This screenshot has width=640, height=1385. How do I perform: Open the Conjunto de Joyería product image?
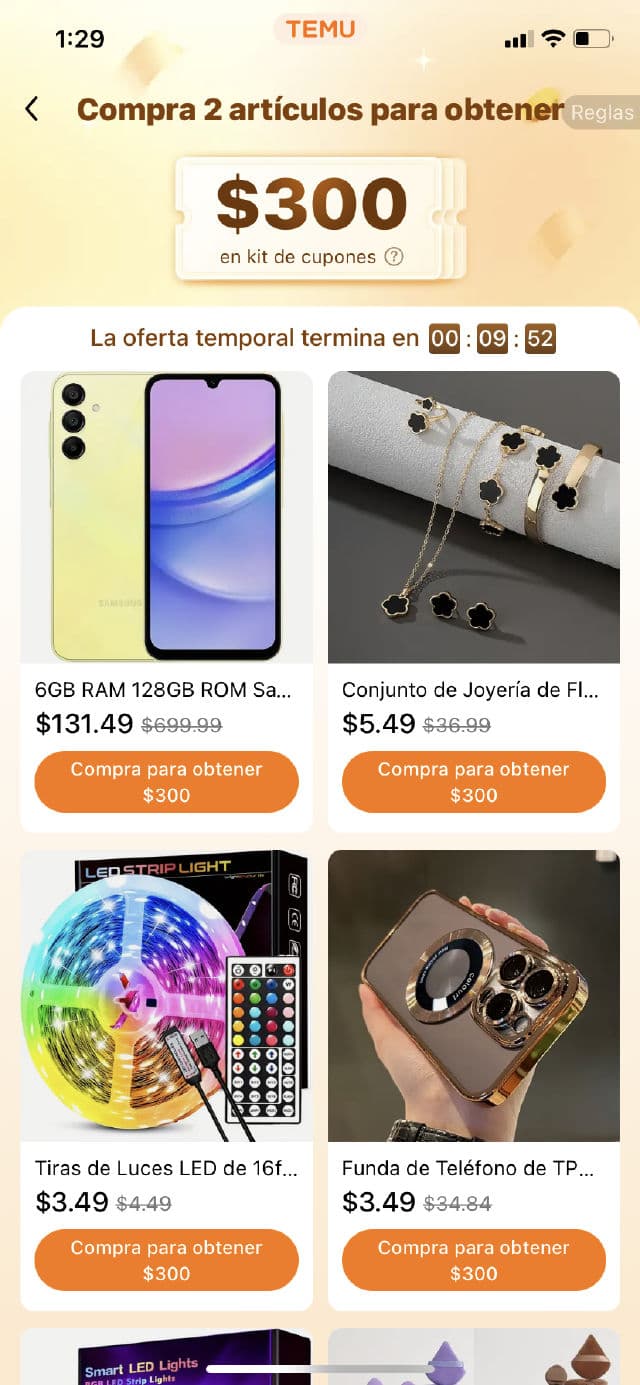coord(474,517)
